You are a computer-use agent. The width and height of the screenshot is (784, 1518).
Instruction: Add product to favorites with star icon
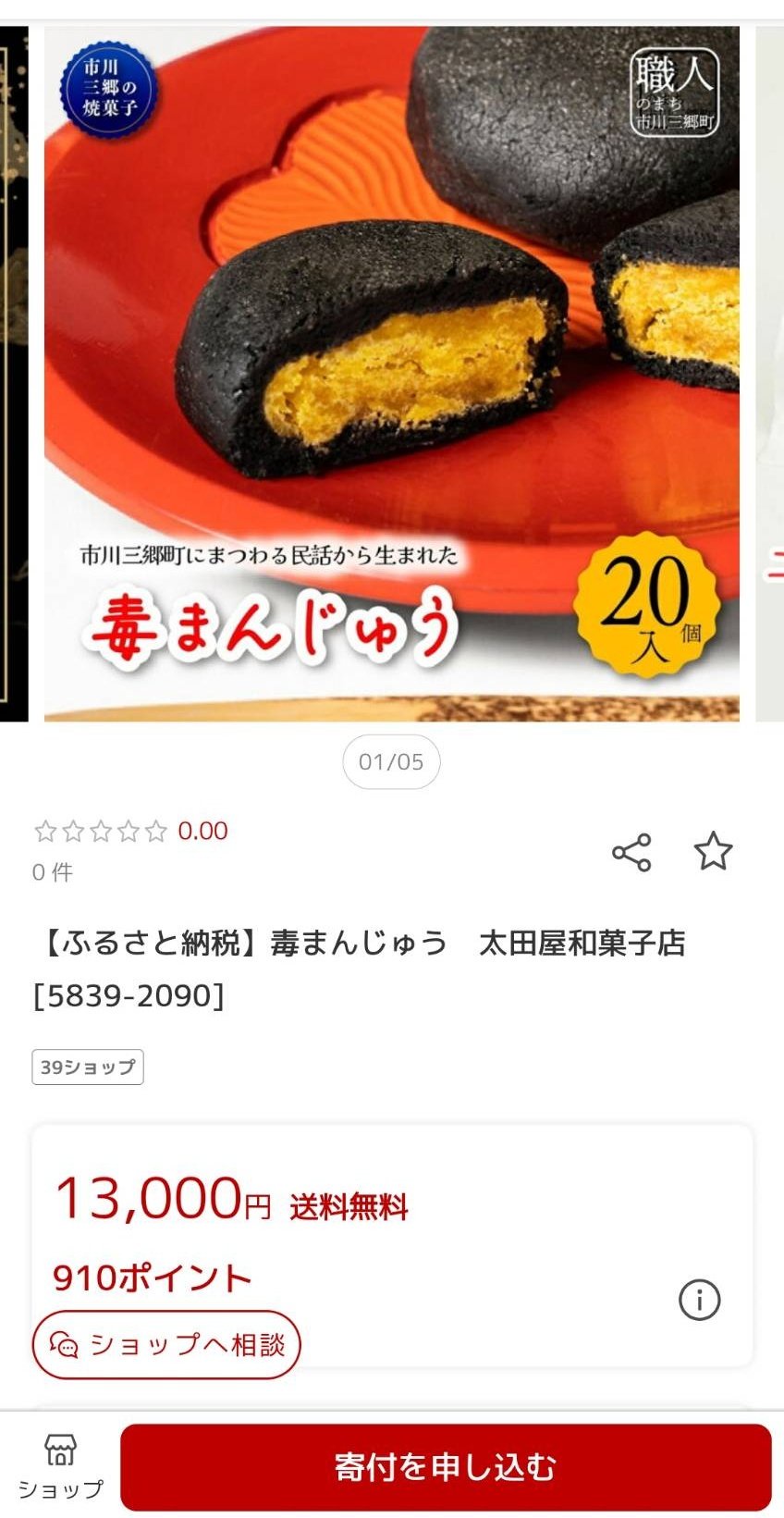(x=713, y=851)
